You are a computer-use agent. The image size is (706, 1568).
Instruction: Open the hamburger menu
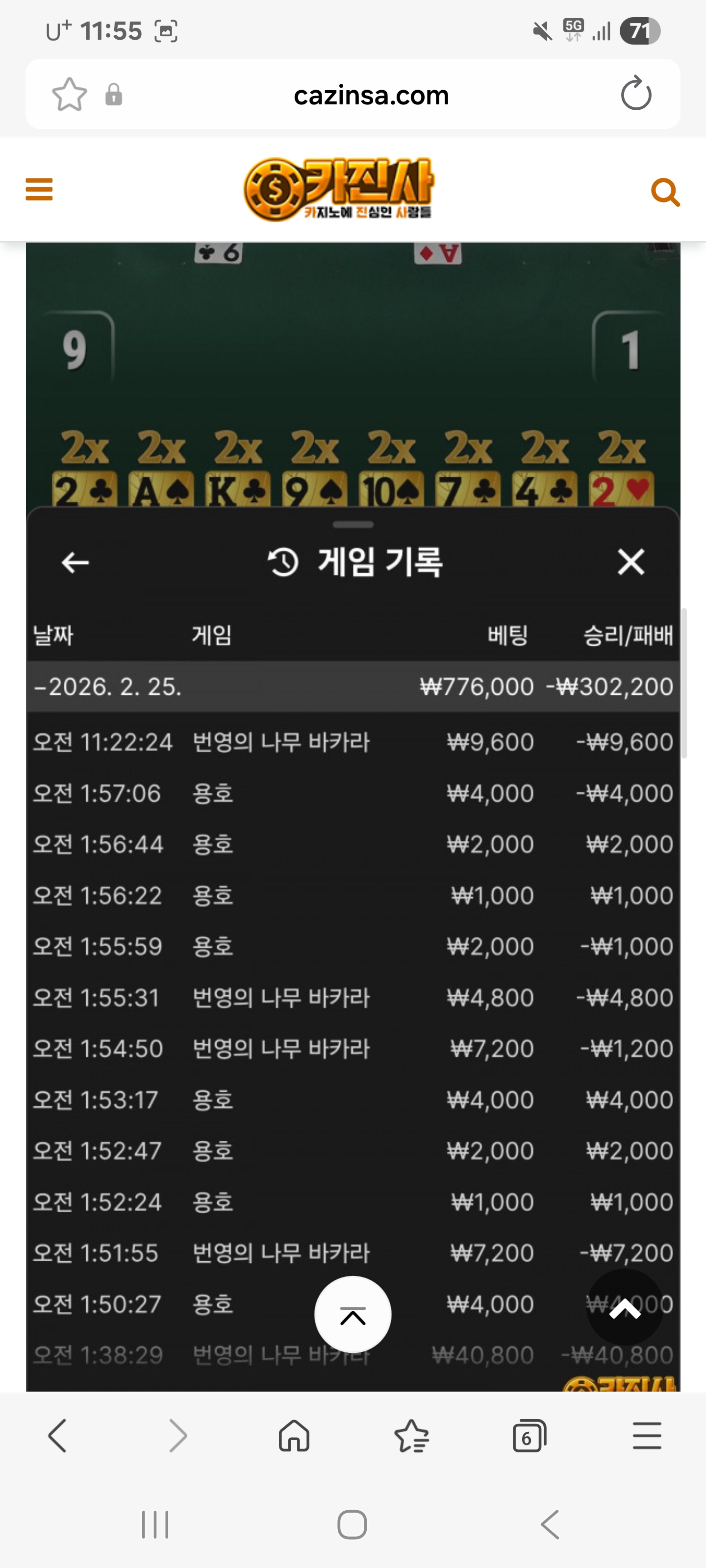(x=39, y=189)
